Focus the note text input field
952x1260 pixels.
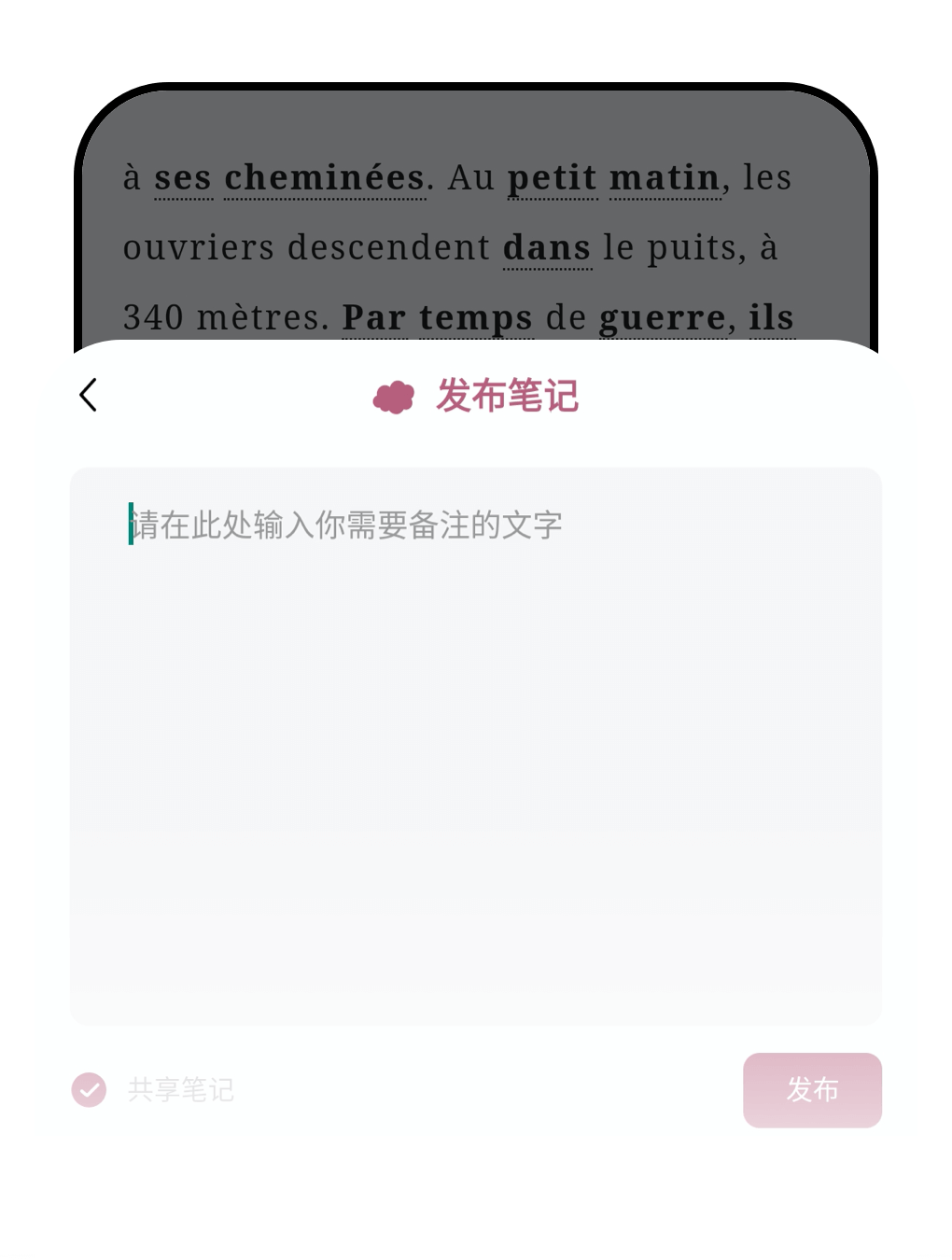coord(476,745)
